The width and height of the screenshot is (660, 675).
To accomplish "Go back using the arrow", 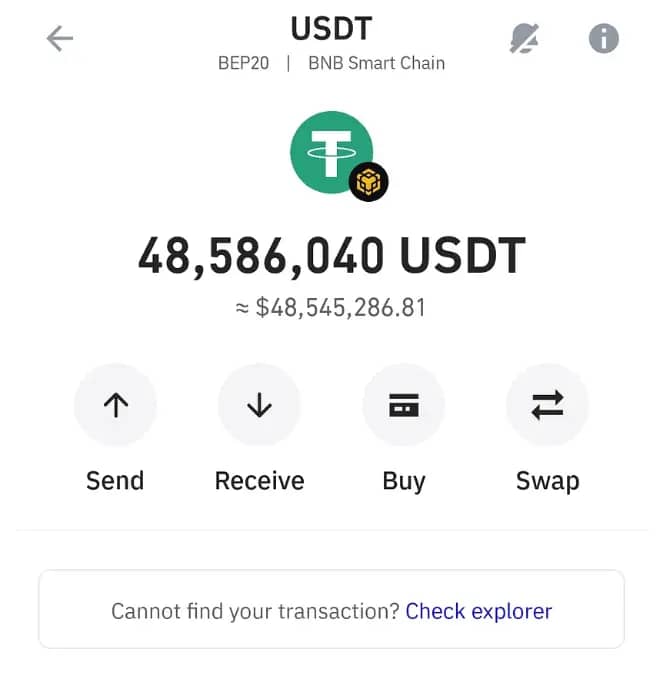I will tap(60, 39).
